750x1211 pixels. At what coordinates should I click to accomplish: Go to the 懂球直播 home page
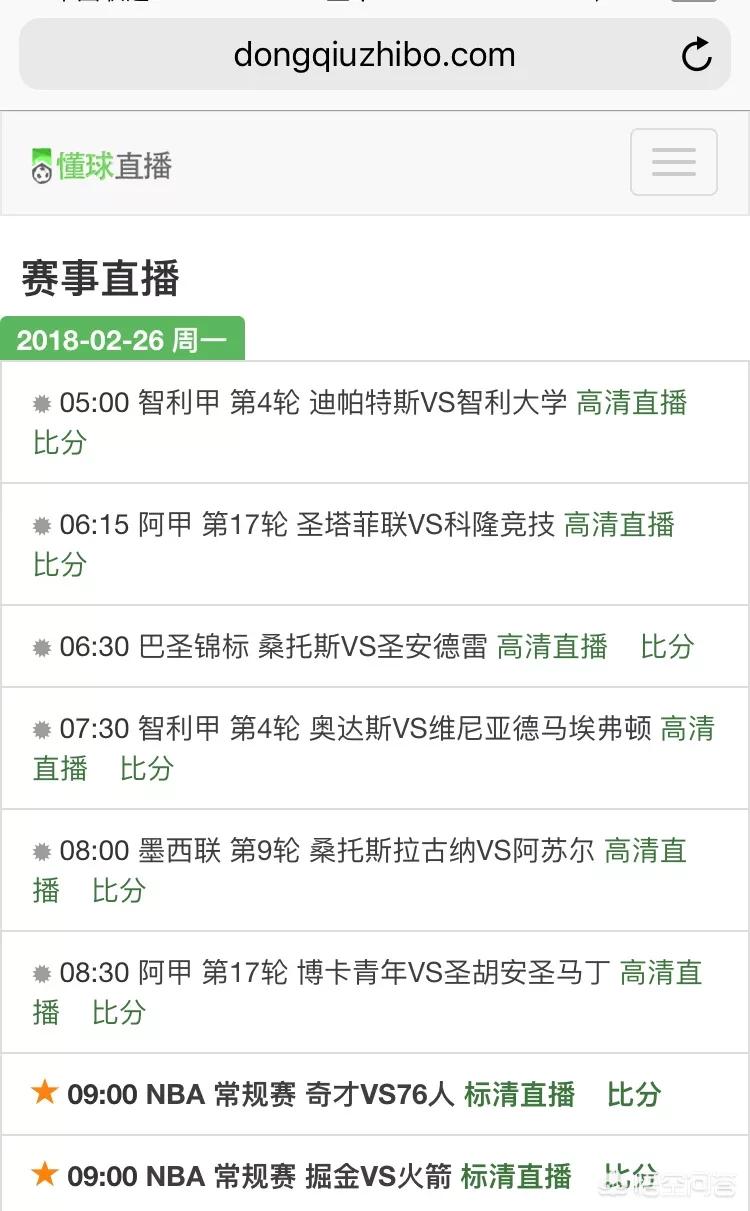[x=102, y=166]
